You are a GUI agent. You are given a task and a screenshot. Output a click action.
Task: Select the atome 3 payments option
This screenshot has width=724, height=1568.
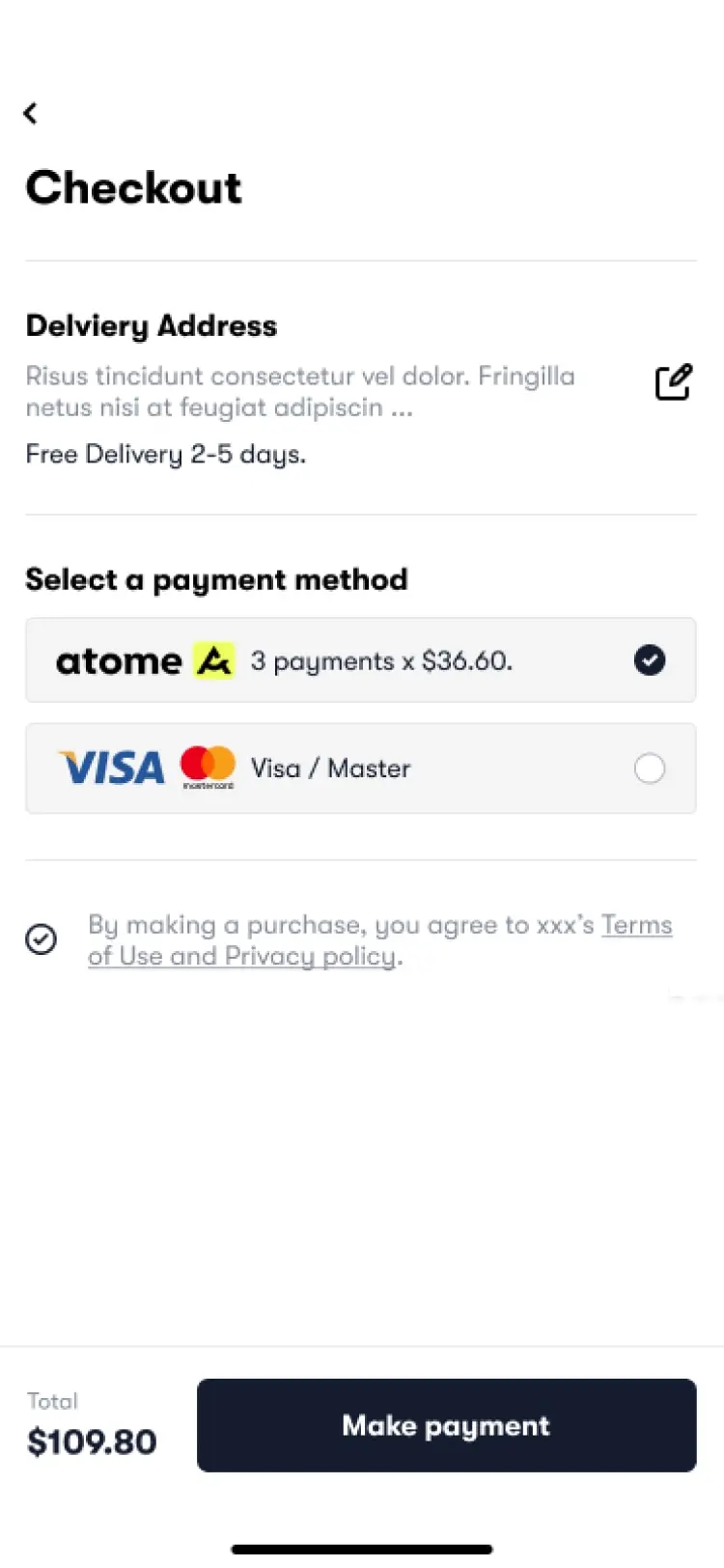pos(361,660)
